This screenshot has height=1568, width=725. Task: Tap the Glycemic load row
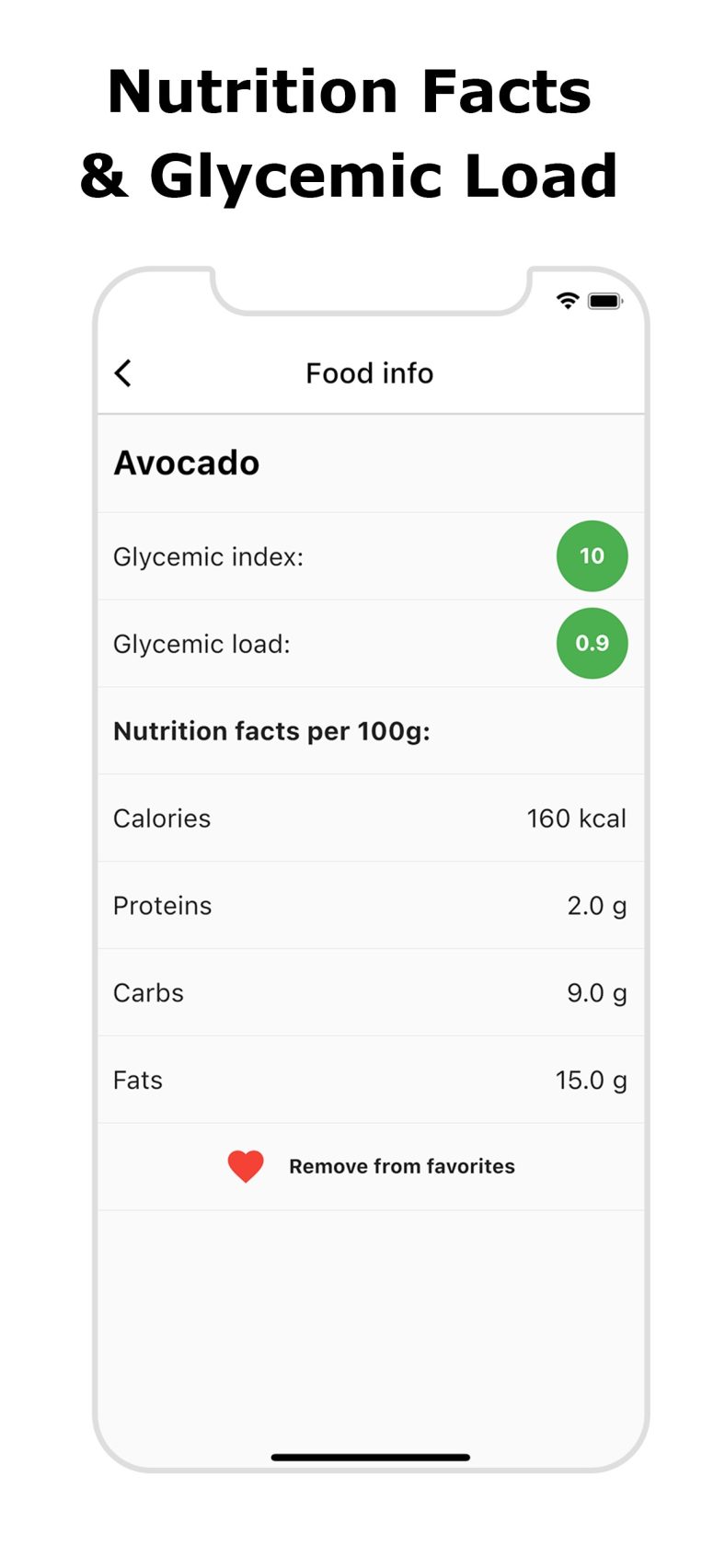pyautogui.click(x=368, y=643)
